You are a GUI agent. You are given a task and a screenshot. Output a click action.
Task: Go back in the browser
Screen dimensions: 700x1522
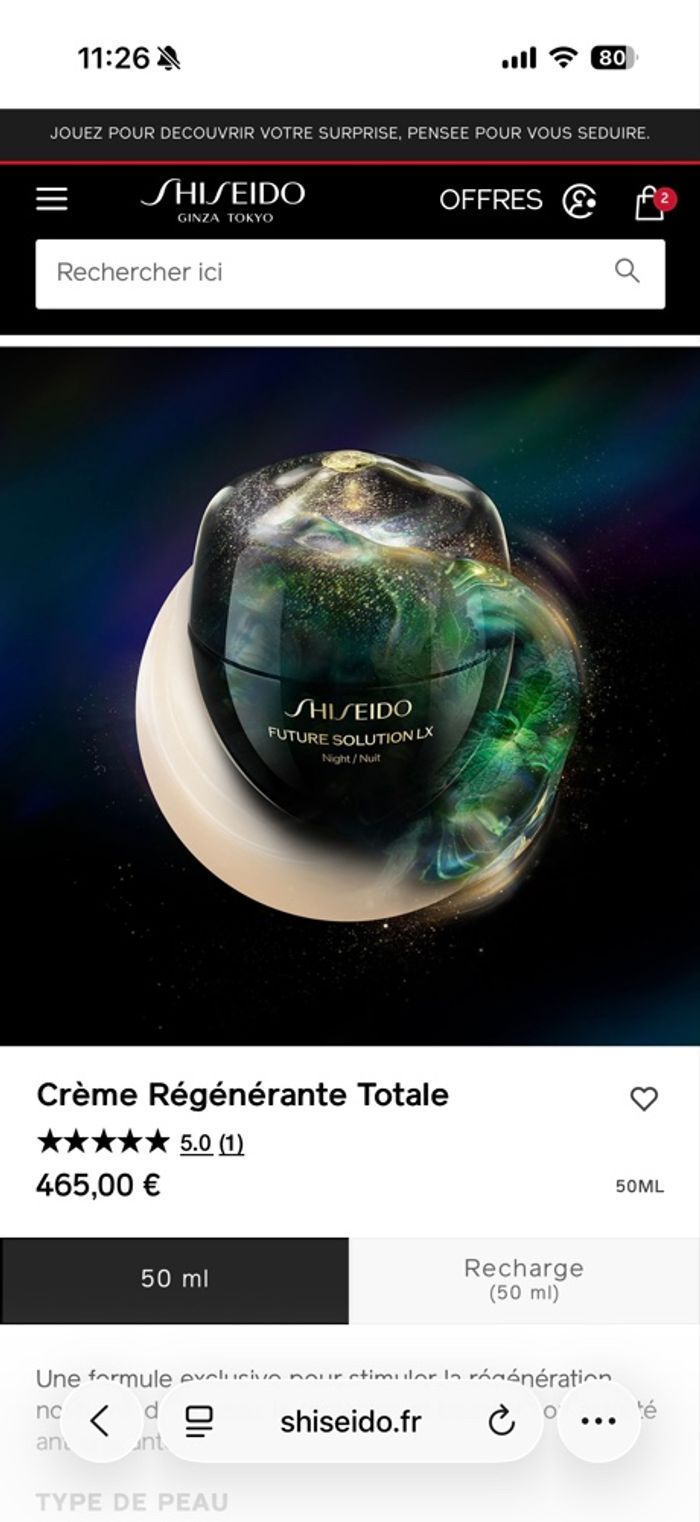coord(99,1421)
